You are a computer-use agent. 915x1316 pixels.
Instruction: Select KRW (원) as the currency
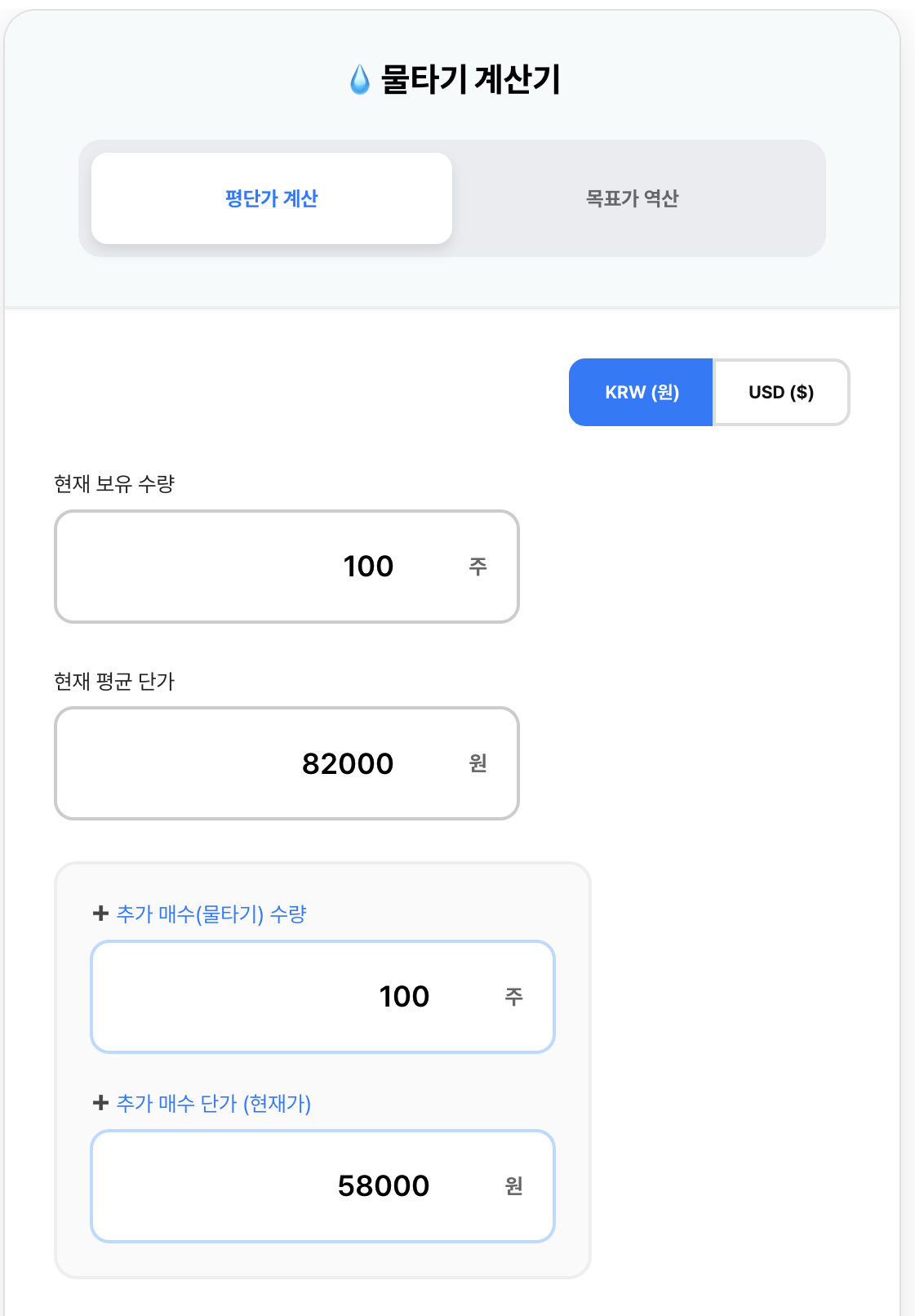click(642, 392)
